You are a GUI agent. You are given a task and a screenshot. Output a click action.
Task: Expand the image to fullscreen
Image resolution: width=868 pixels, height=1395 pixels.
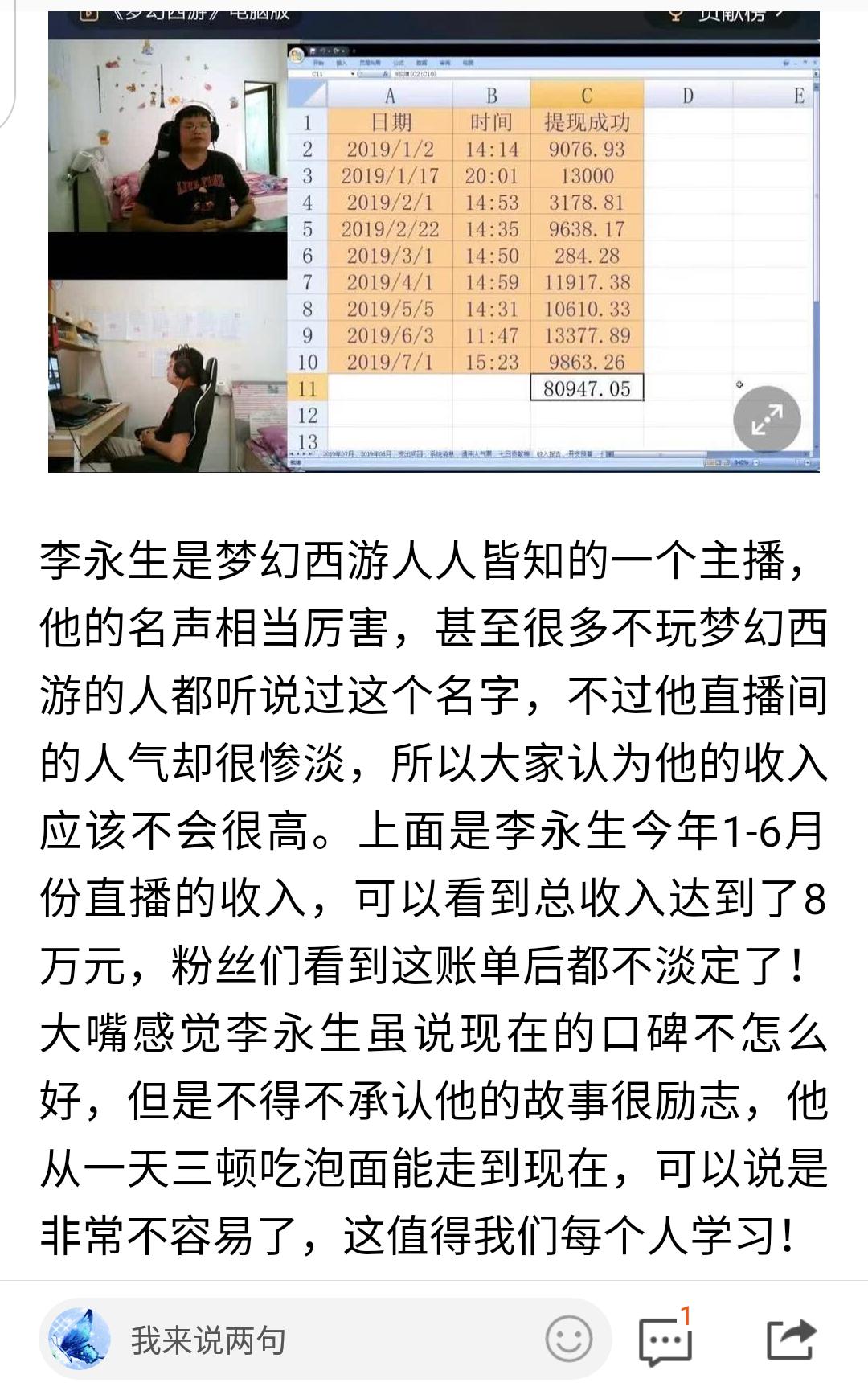tap(767, 420)
